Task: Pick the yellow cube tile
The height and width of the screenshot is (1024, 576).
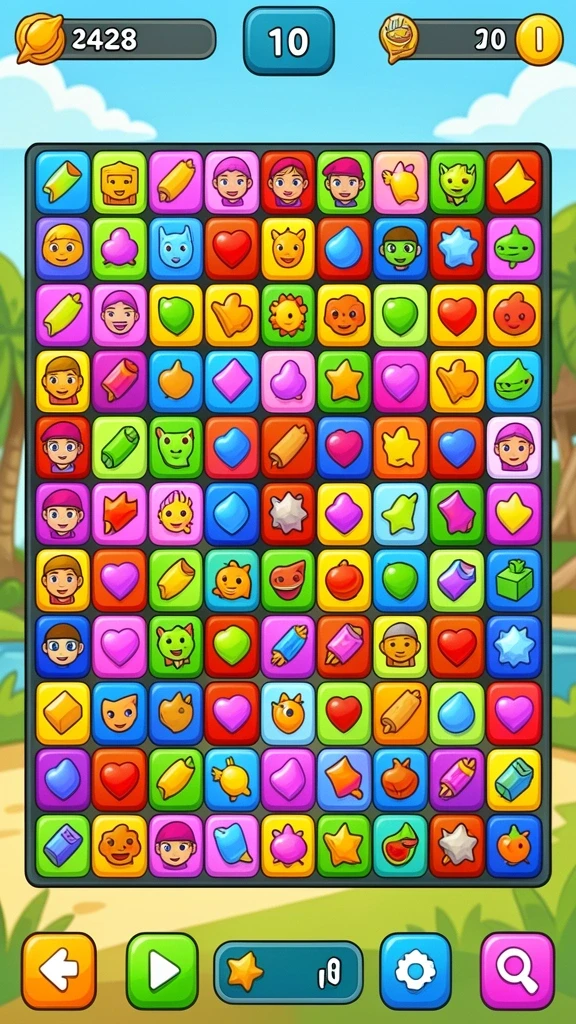Action: click(63, 713)
